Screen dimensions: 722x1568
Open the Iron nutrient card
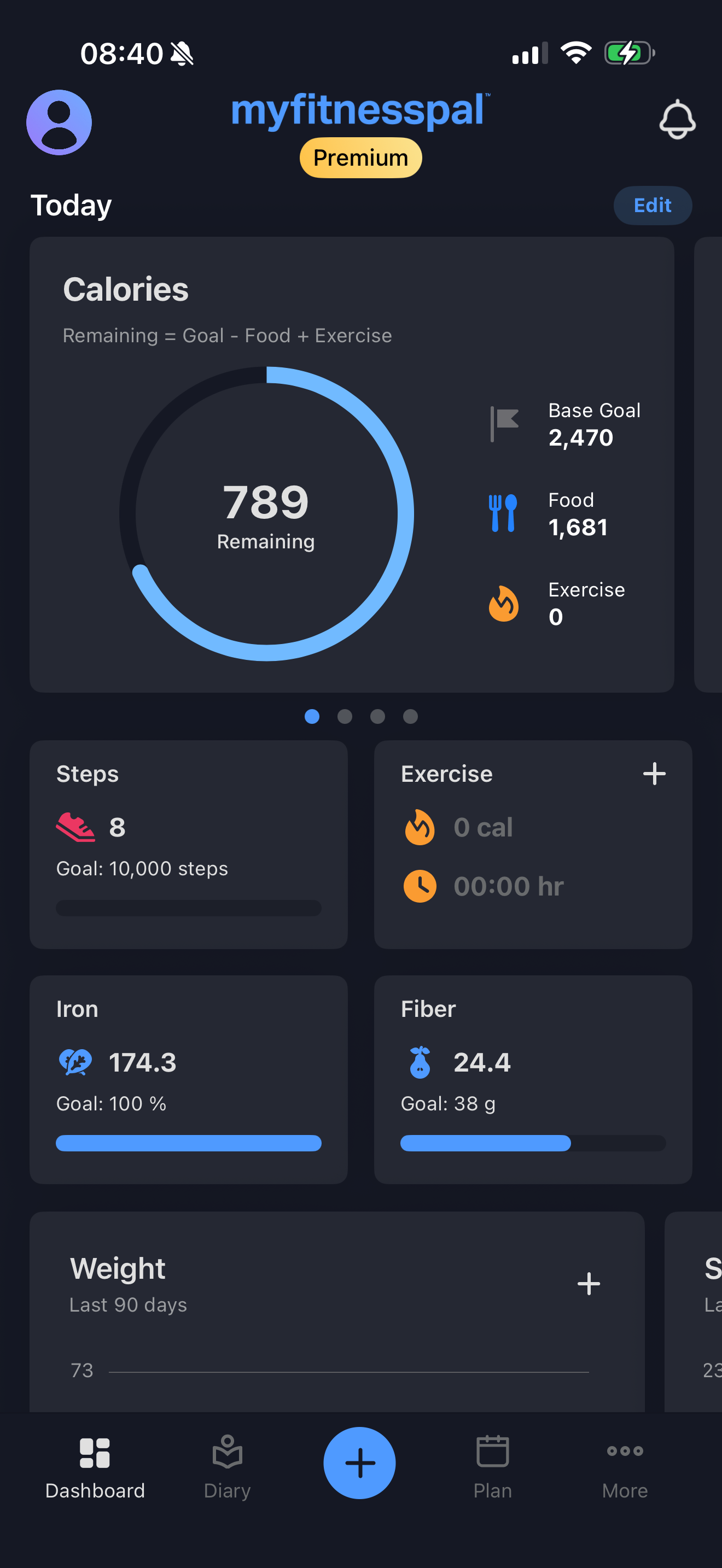coord(188,1079)
